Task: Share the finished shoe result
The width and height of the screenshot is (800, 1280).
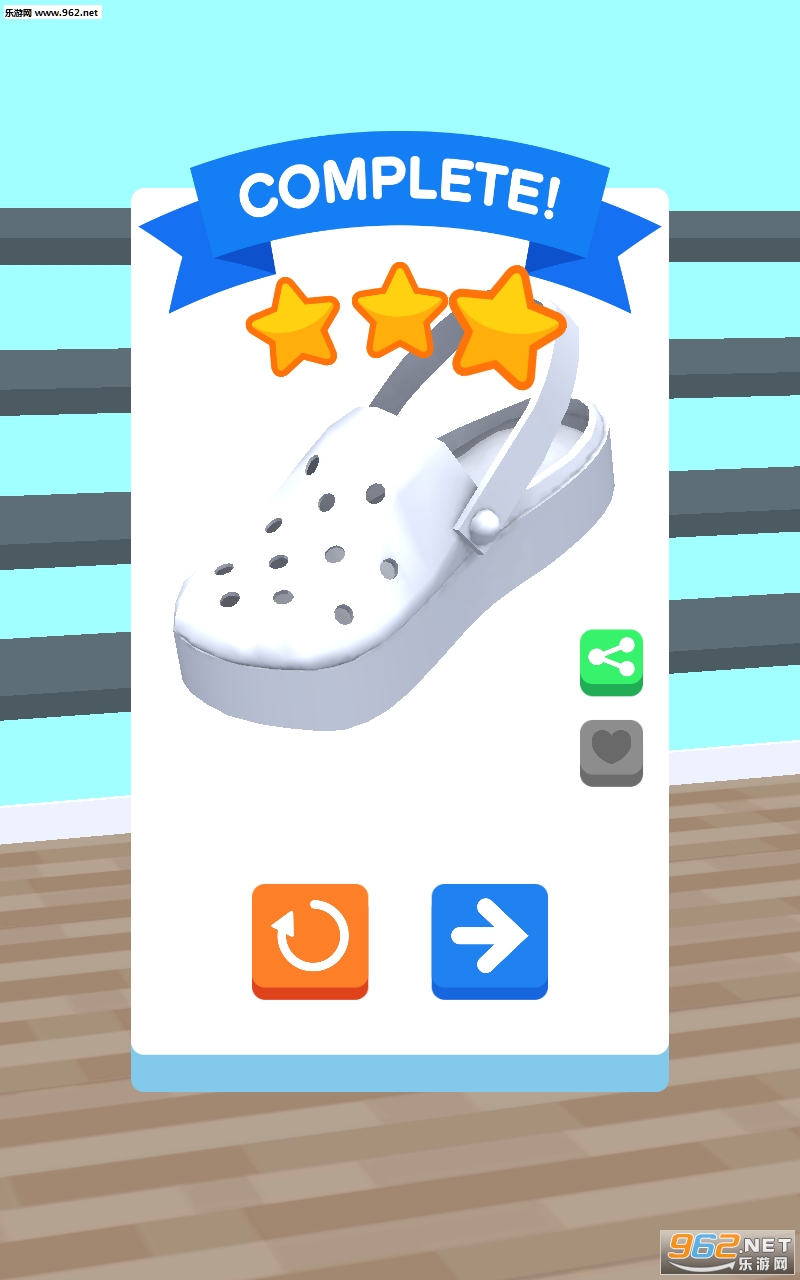Action: pos(611,660)
